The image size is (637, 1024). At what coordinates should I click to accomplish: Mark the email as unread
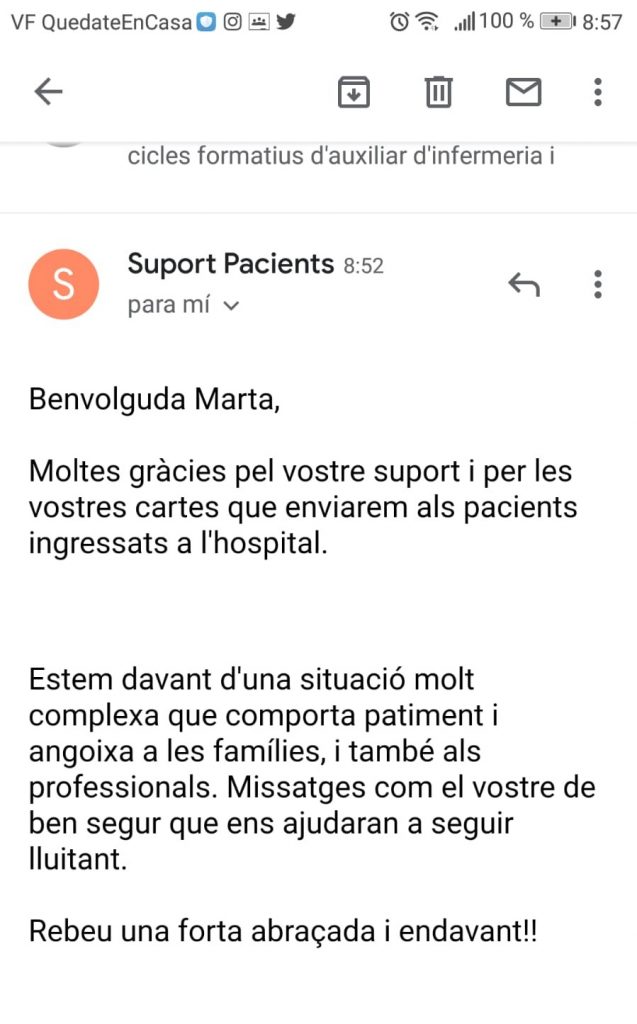click(523, 92)
